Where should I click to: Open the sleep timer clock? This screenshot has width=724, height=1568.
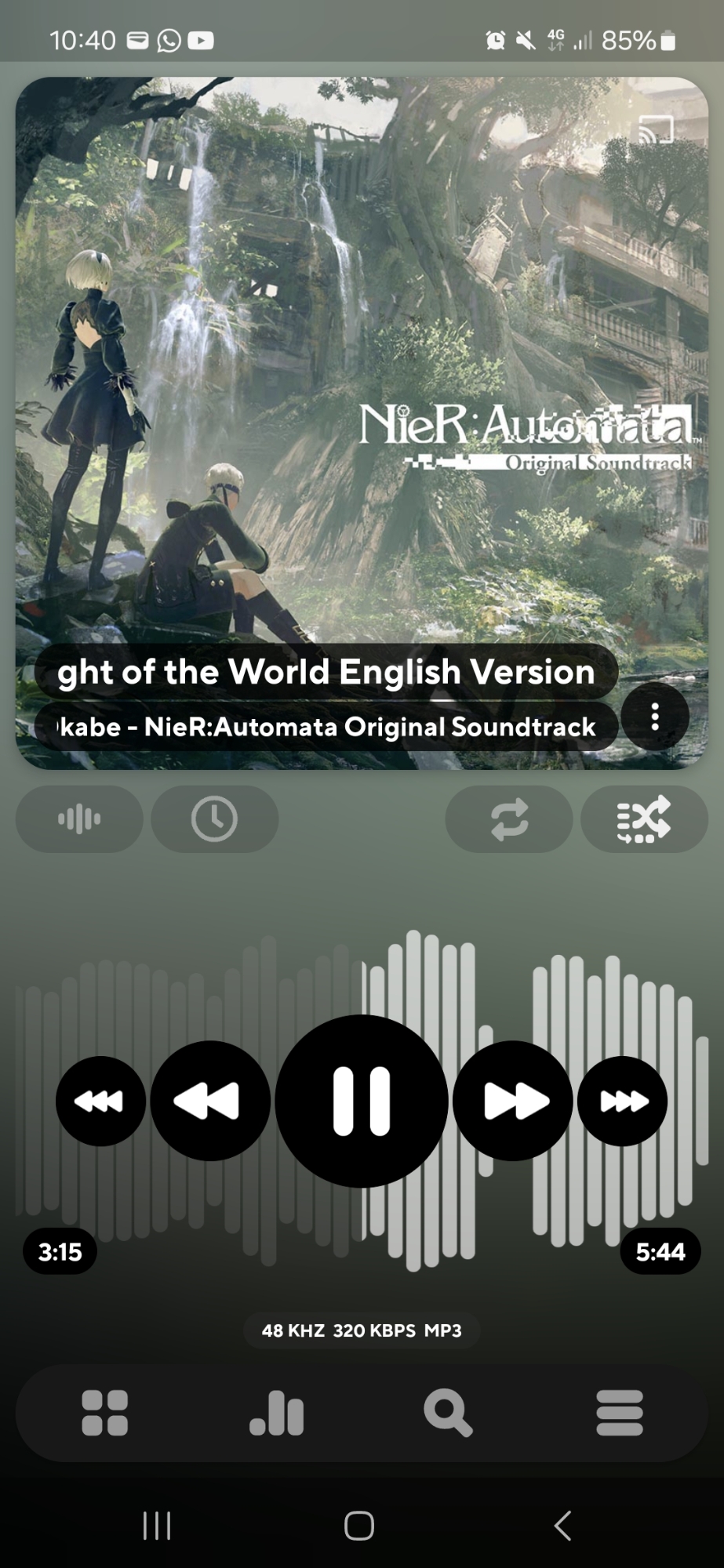214,819
